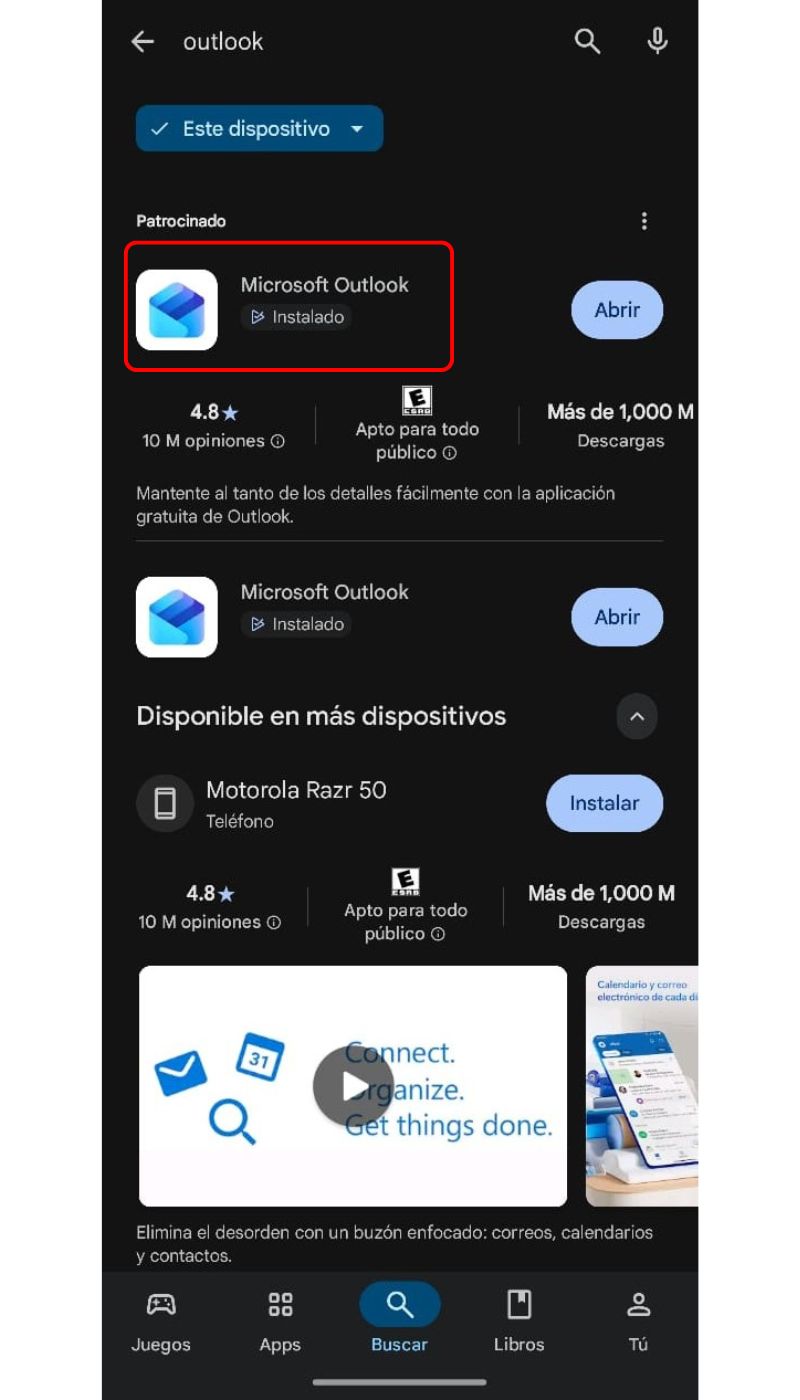Show info about the sponsored 10 M opiniones
The image size is (800, 1400).
tap(278, 441)
